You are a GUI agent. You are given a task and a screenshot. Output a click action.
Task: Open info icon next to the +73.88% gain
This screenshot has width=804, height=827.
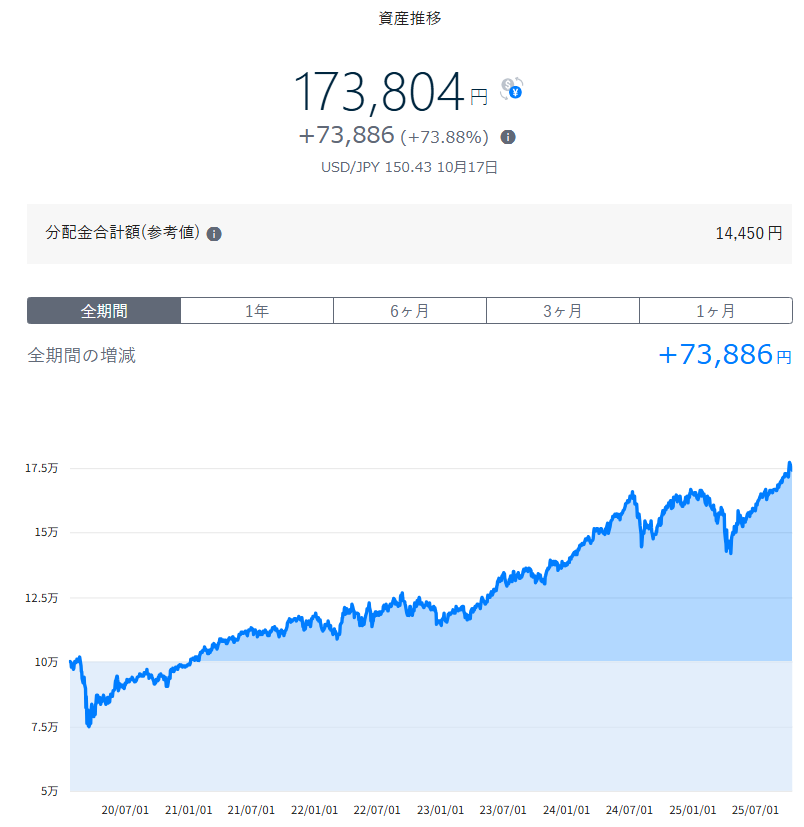click(x=508, y=137)
